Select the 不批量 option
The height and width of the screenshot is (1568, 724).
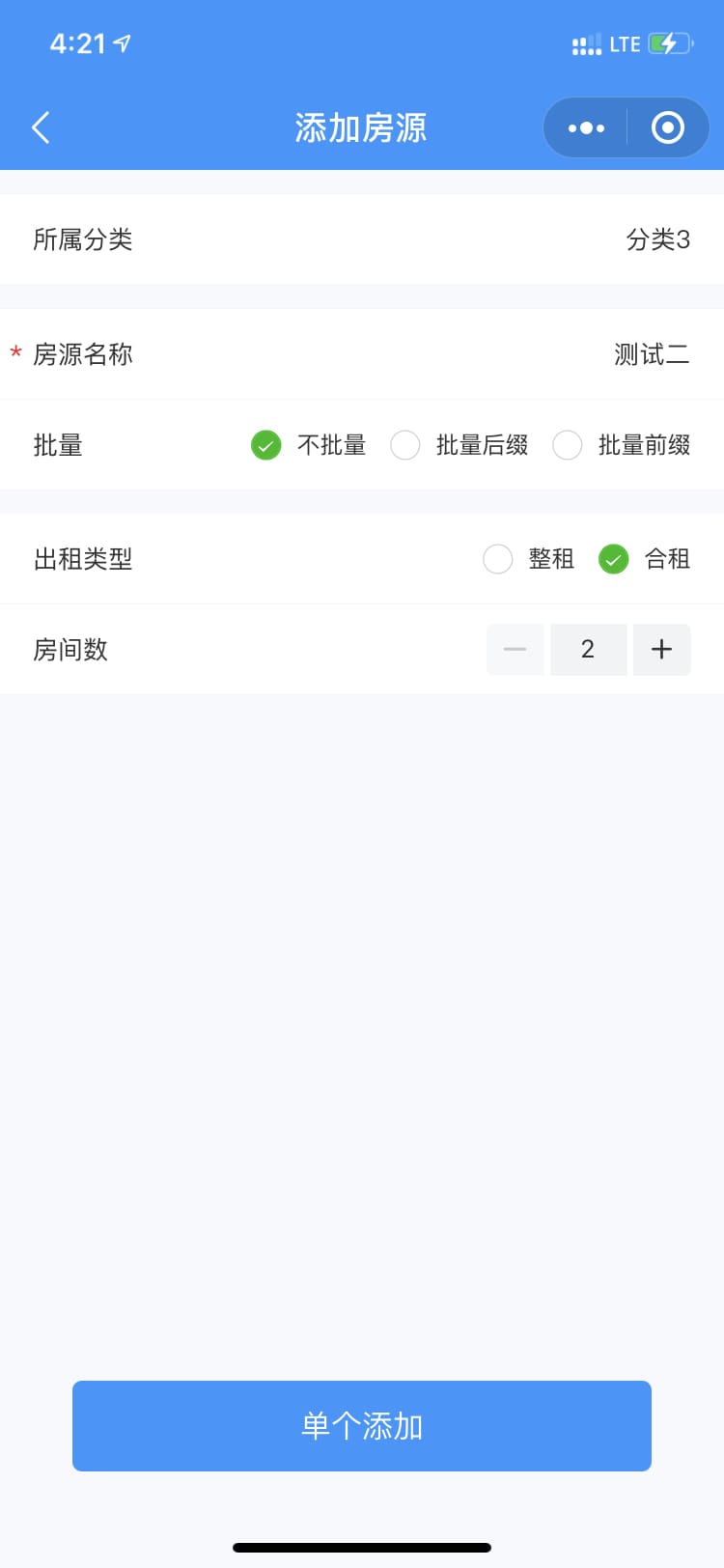(x=266, y=445)
